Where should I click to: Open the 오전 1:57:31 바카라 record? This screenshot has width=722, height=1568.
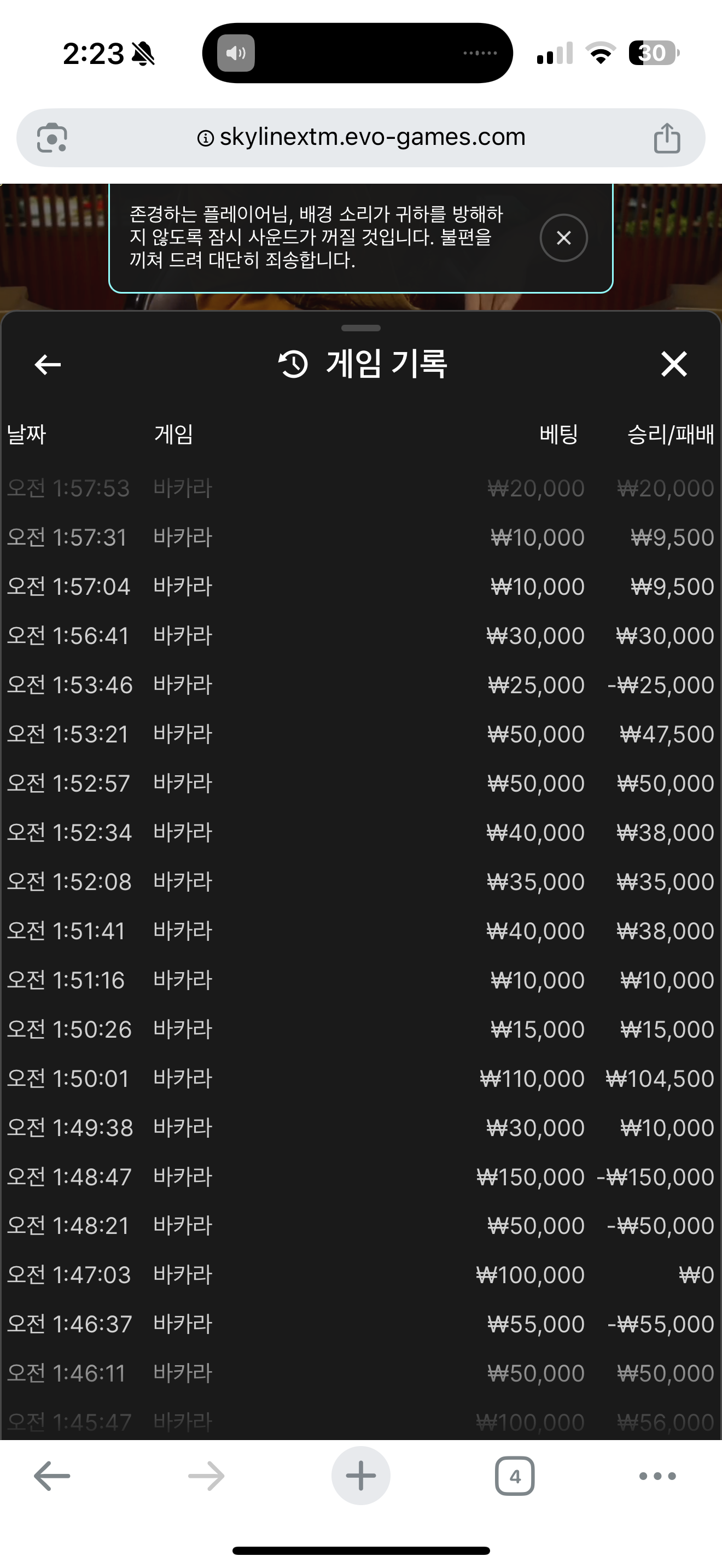(x=360, y=537)
